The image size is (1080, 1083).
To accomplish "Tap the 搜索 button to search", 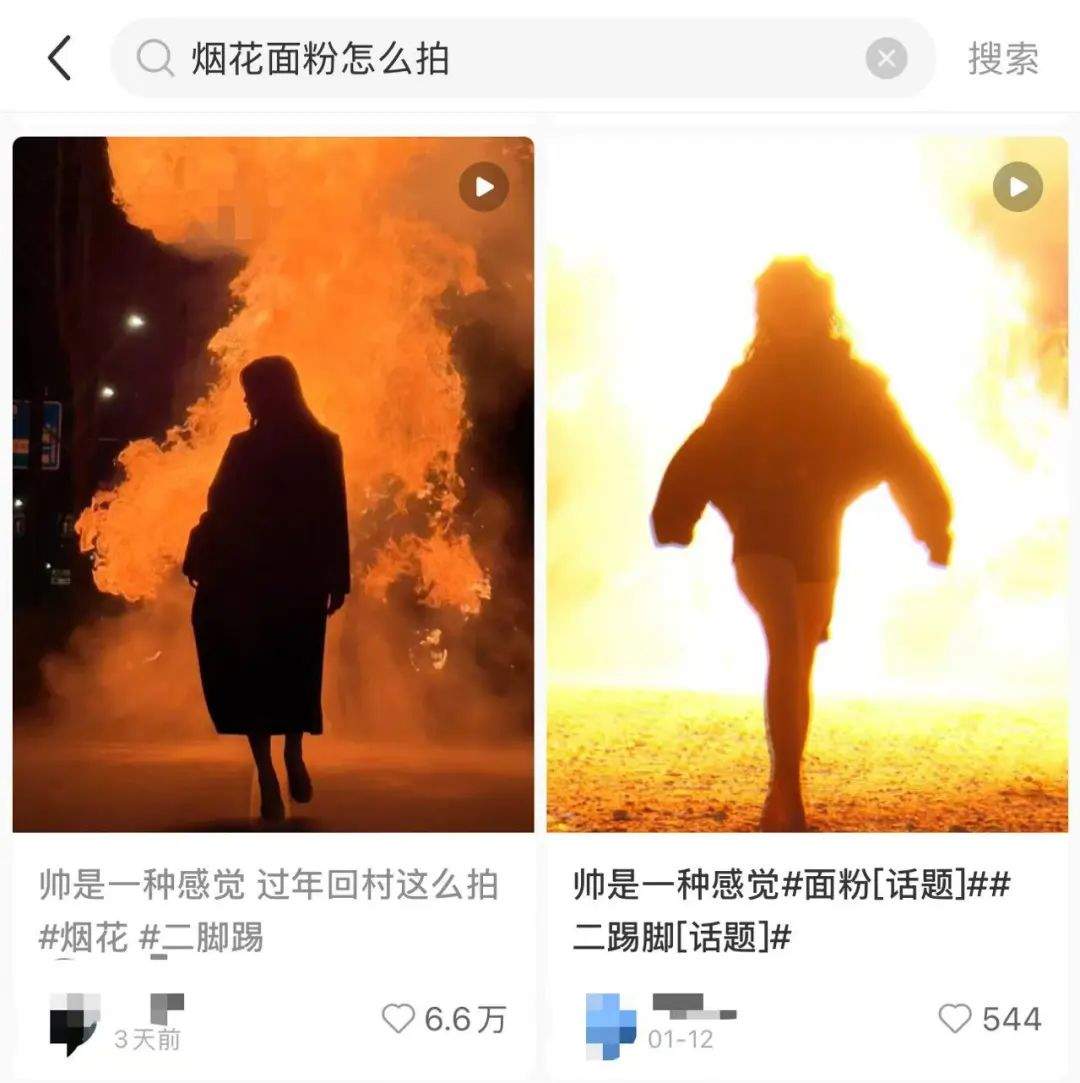I will pos(1003,58).
